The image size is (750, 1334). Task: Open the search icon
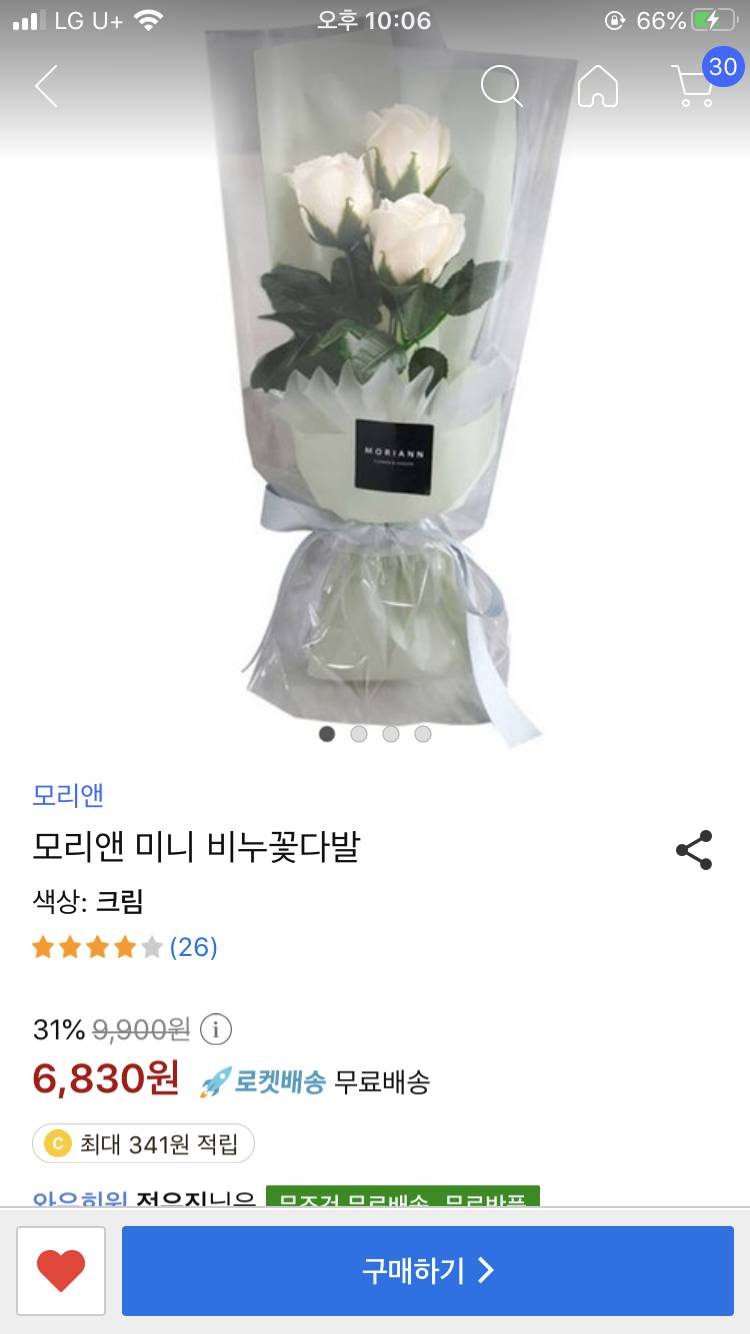pyautogui.click(x=503, y=87)
